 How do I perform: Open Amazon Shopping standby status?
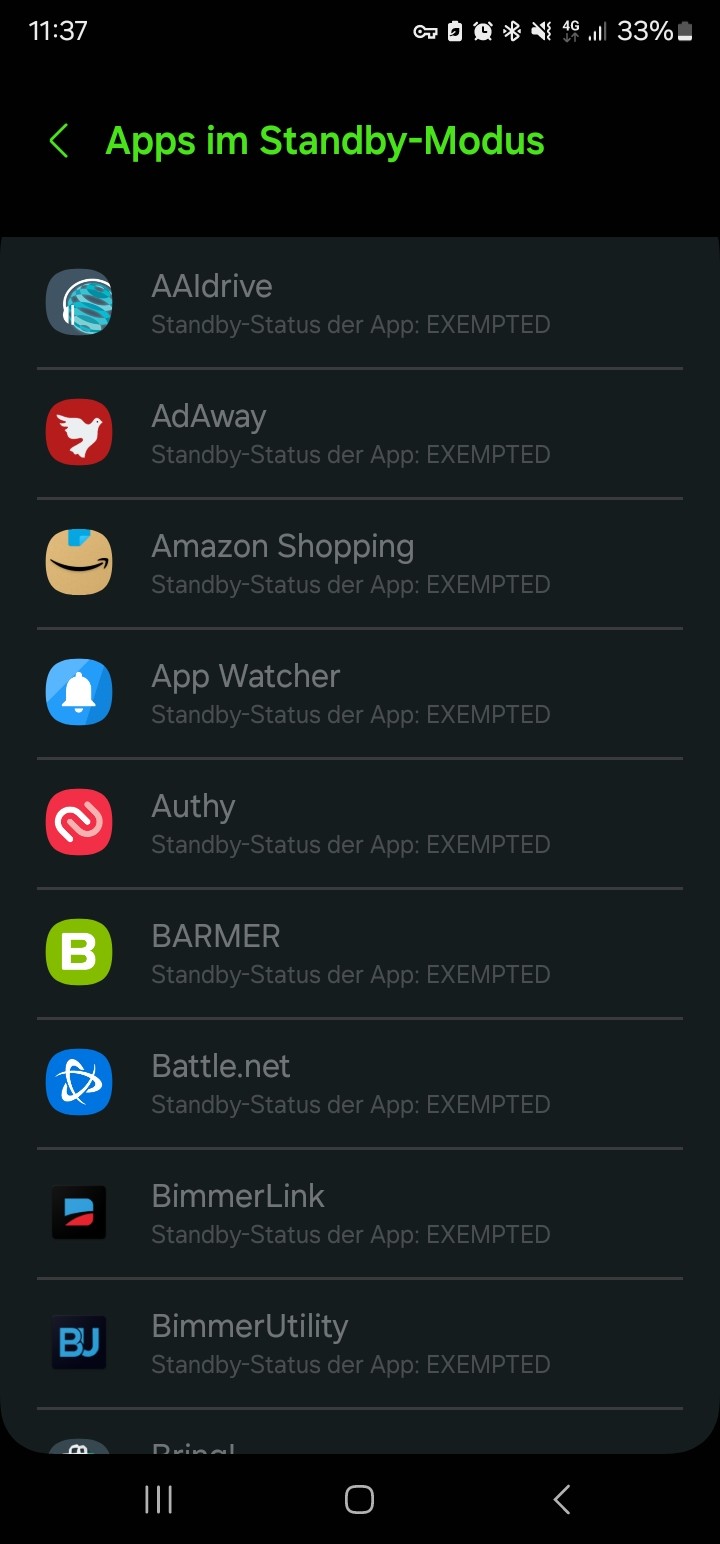tap(360, 563)
